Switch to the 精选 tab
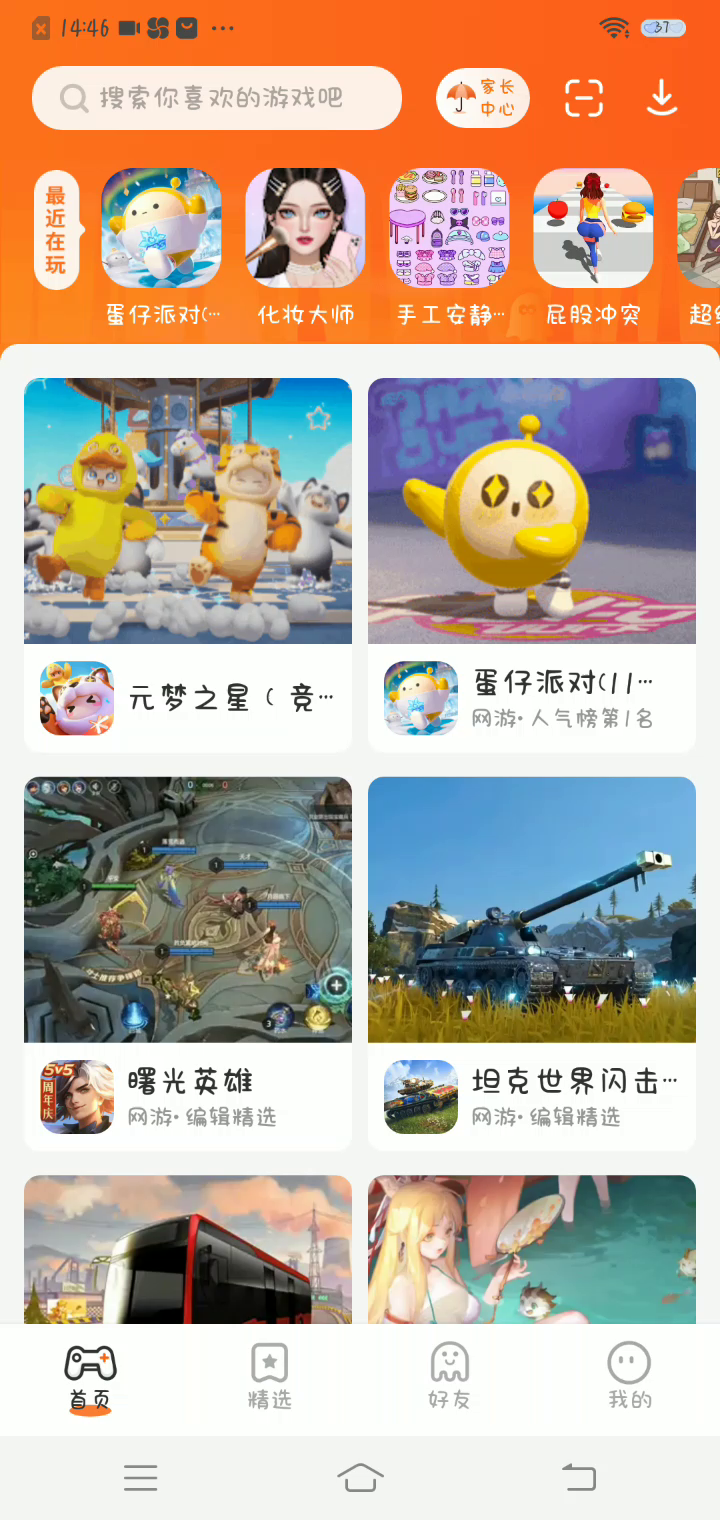Viewport: 720px width, 1520px height. 270,1377
